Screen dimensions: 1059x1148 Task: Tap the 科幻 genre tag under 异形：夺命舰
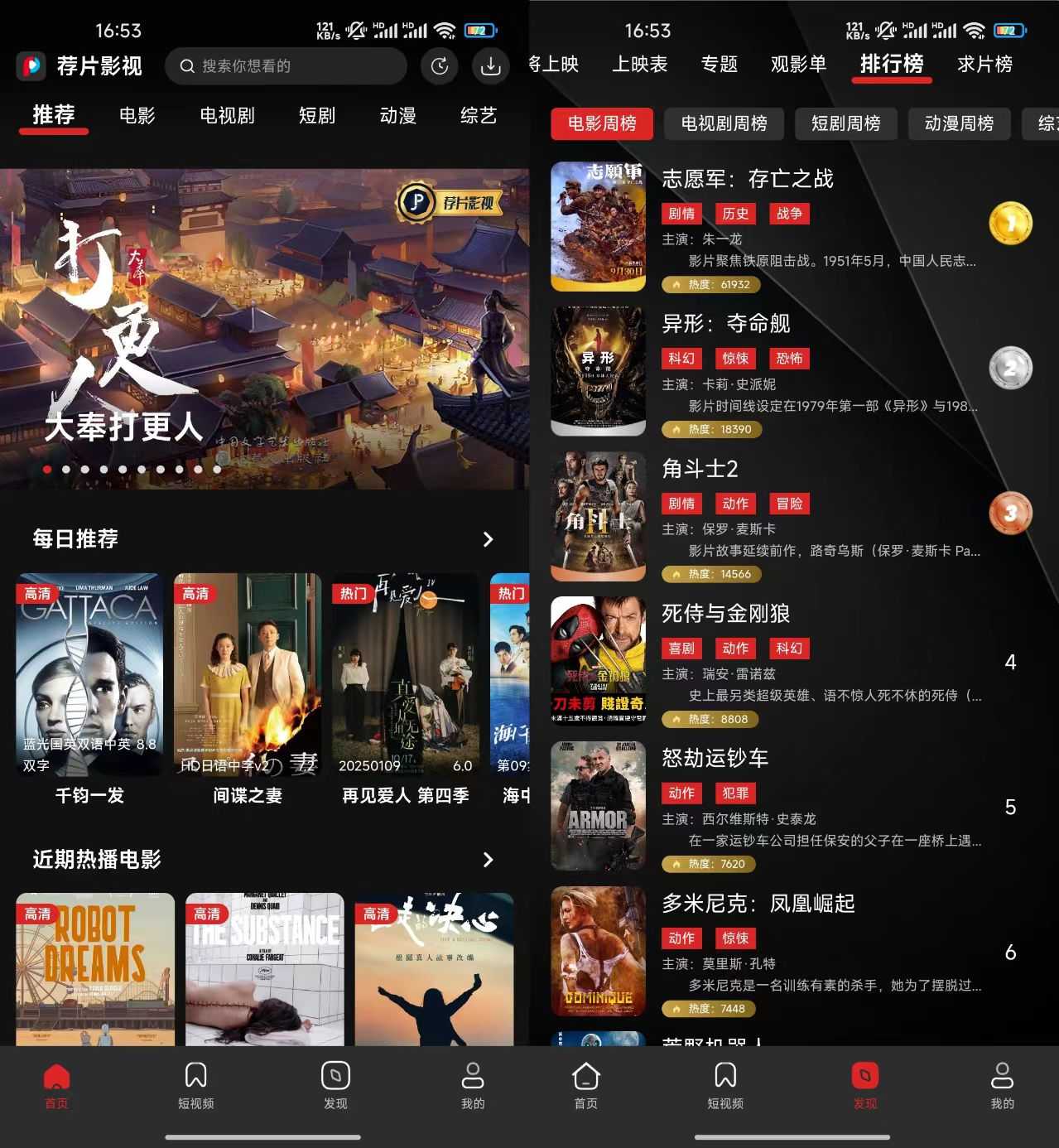681,358
